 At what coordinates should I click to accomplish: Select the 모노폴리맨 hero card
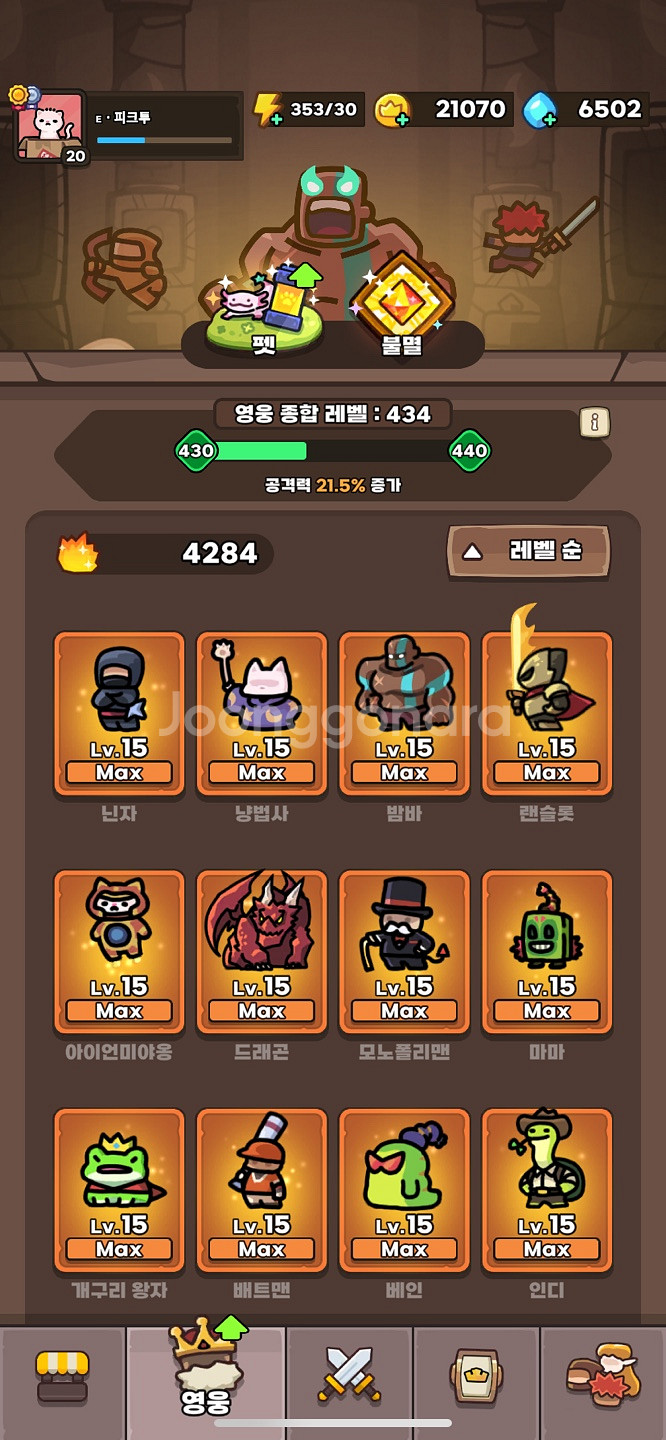coord(404,951)
